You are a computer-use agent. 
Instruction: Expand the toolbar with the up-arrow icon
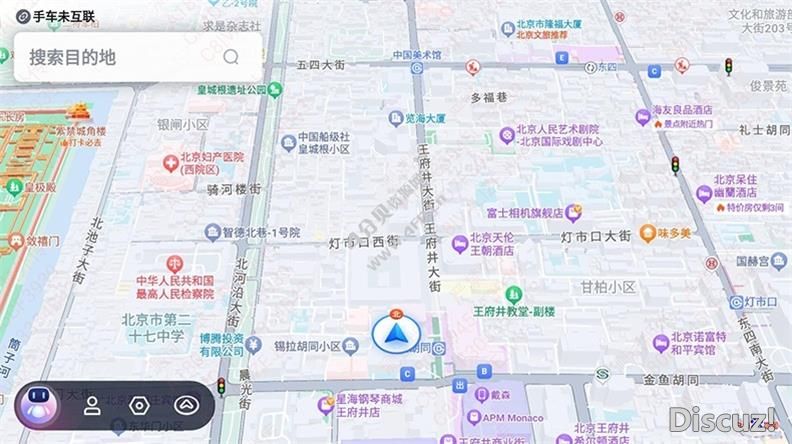click(186, 405)
